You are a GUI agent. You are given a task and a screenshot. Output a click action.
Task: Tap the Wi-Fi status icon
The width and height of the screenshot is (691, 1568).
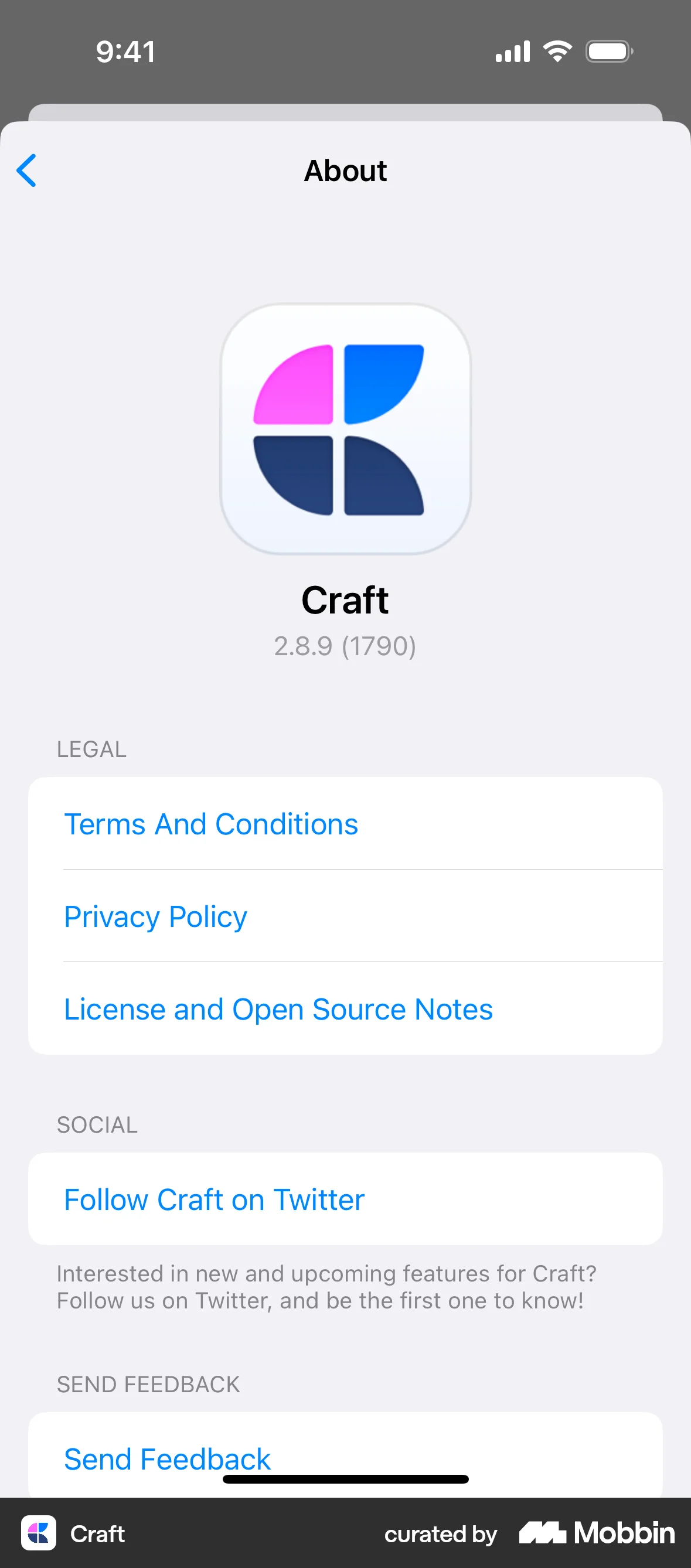coord(556,51)
